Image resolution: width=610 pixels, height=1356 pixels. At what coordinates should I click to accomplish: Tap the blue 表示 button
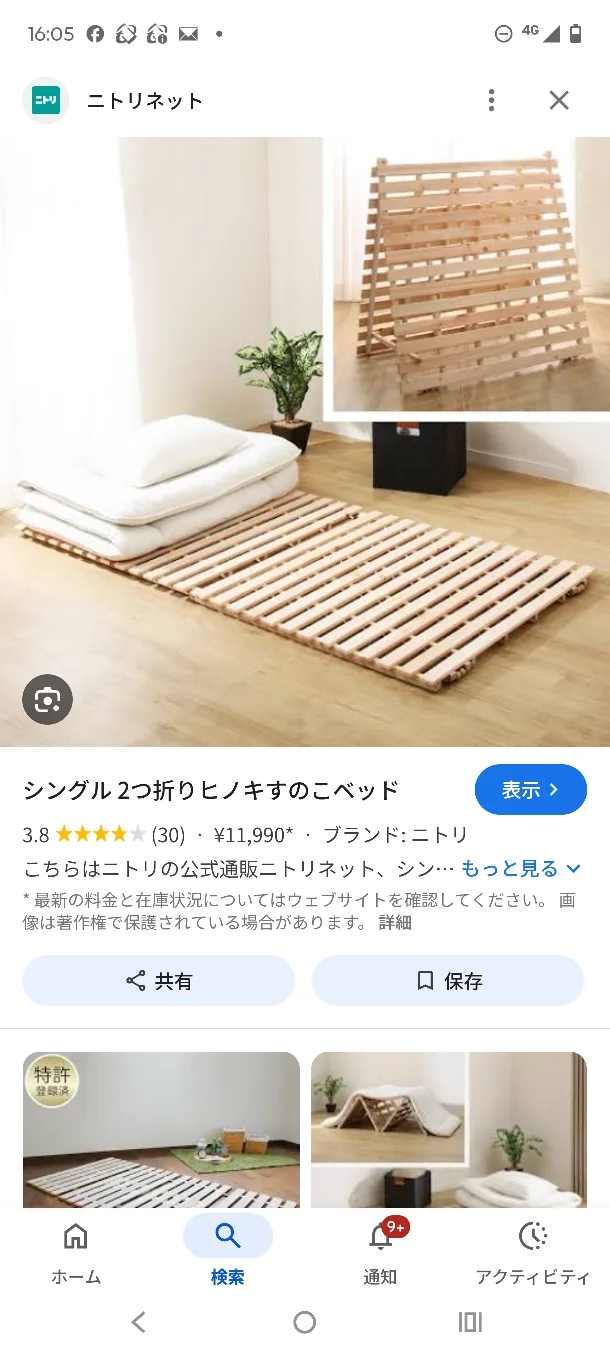[x=530, y=790]
